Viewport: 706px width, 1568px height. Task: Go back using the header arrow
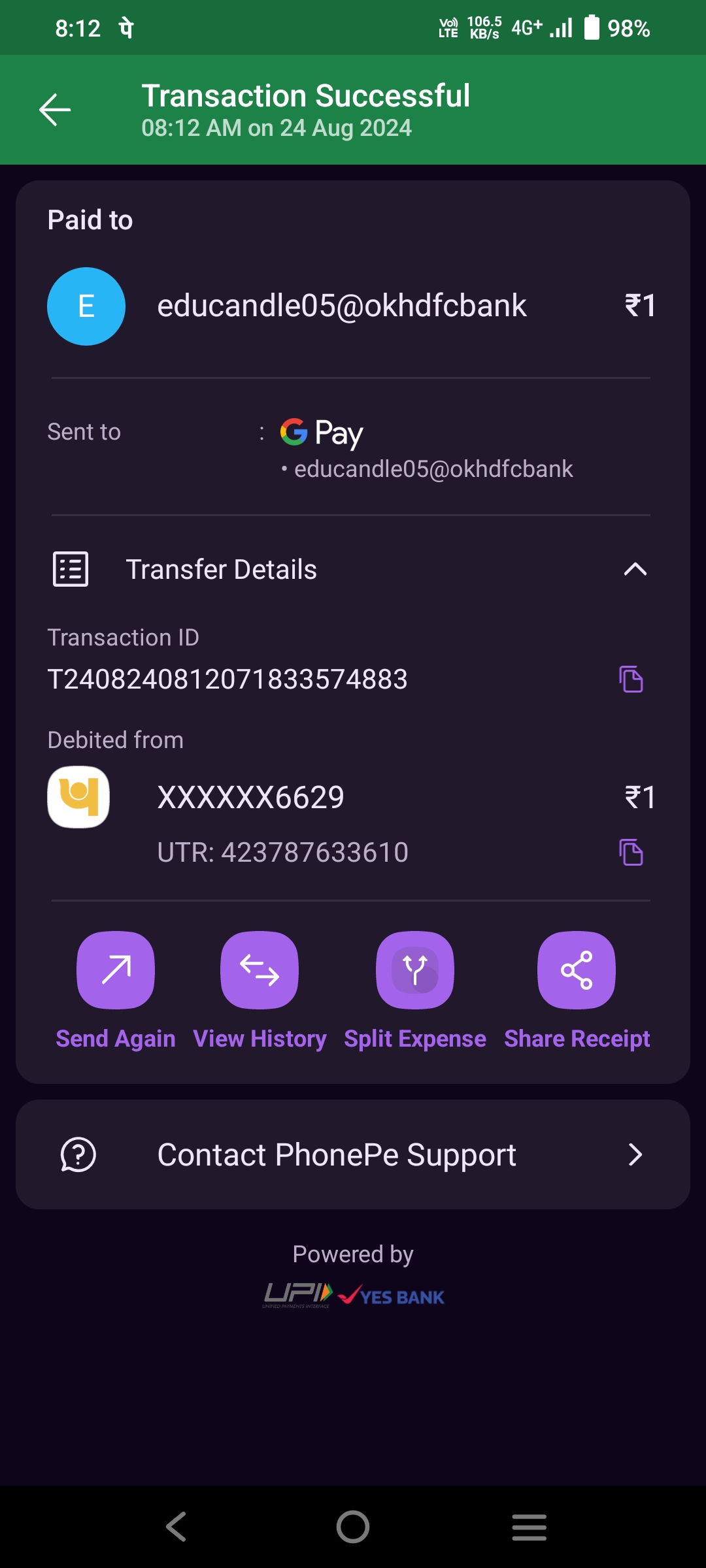(x=55, y=109)
